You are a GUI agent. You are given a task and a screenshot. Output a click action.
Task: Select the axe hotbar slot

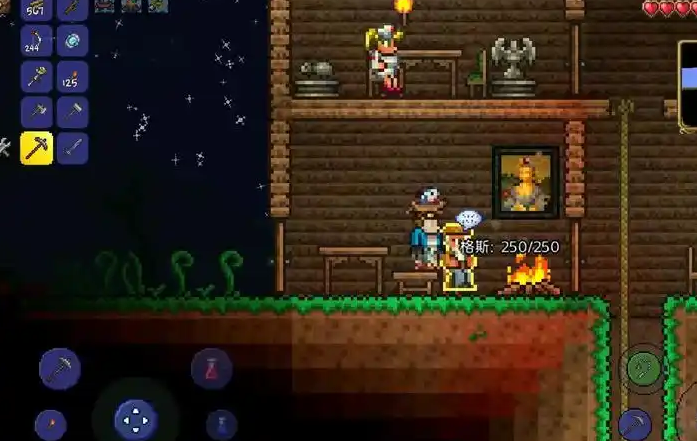point(37,113)
